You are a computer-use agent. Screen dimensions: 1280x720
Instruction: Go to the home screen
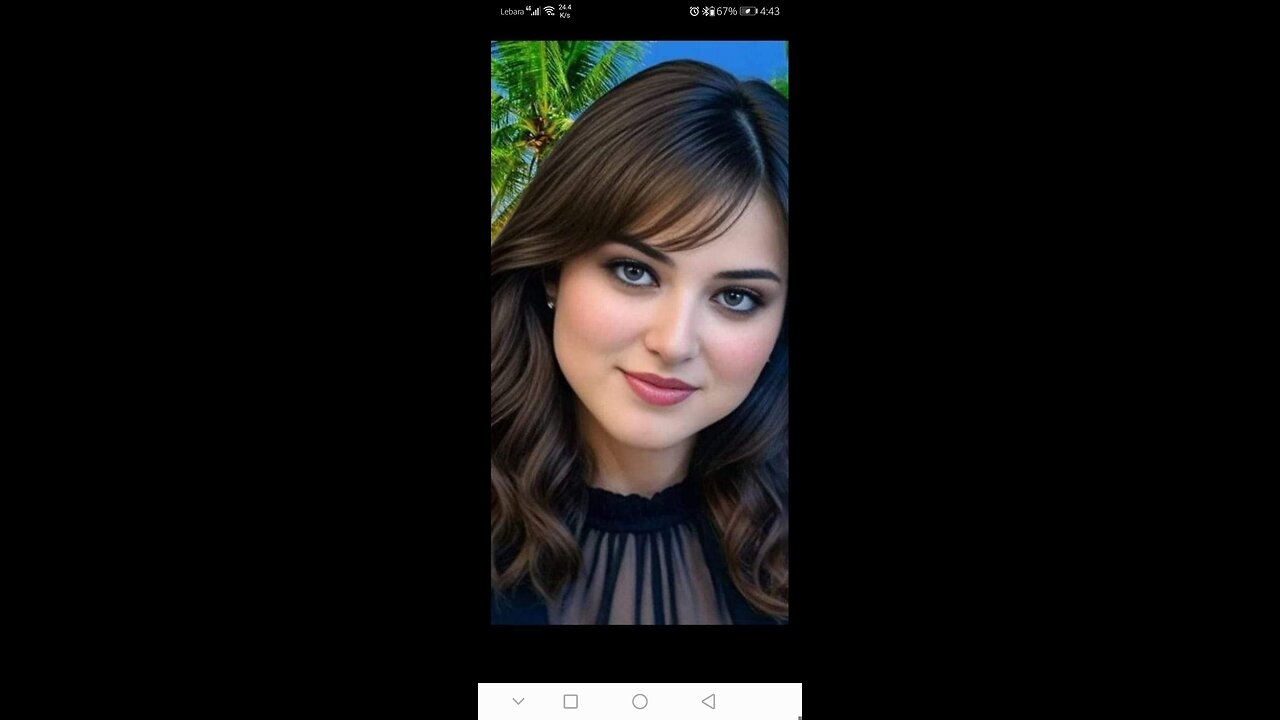[x=640, y=702]
